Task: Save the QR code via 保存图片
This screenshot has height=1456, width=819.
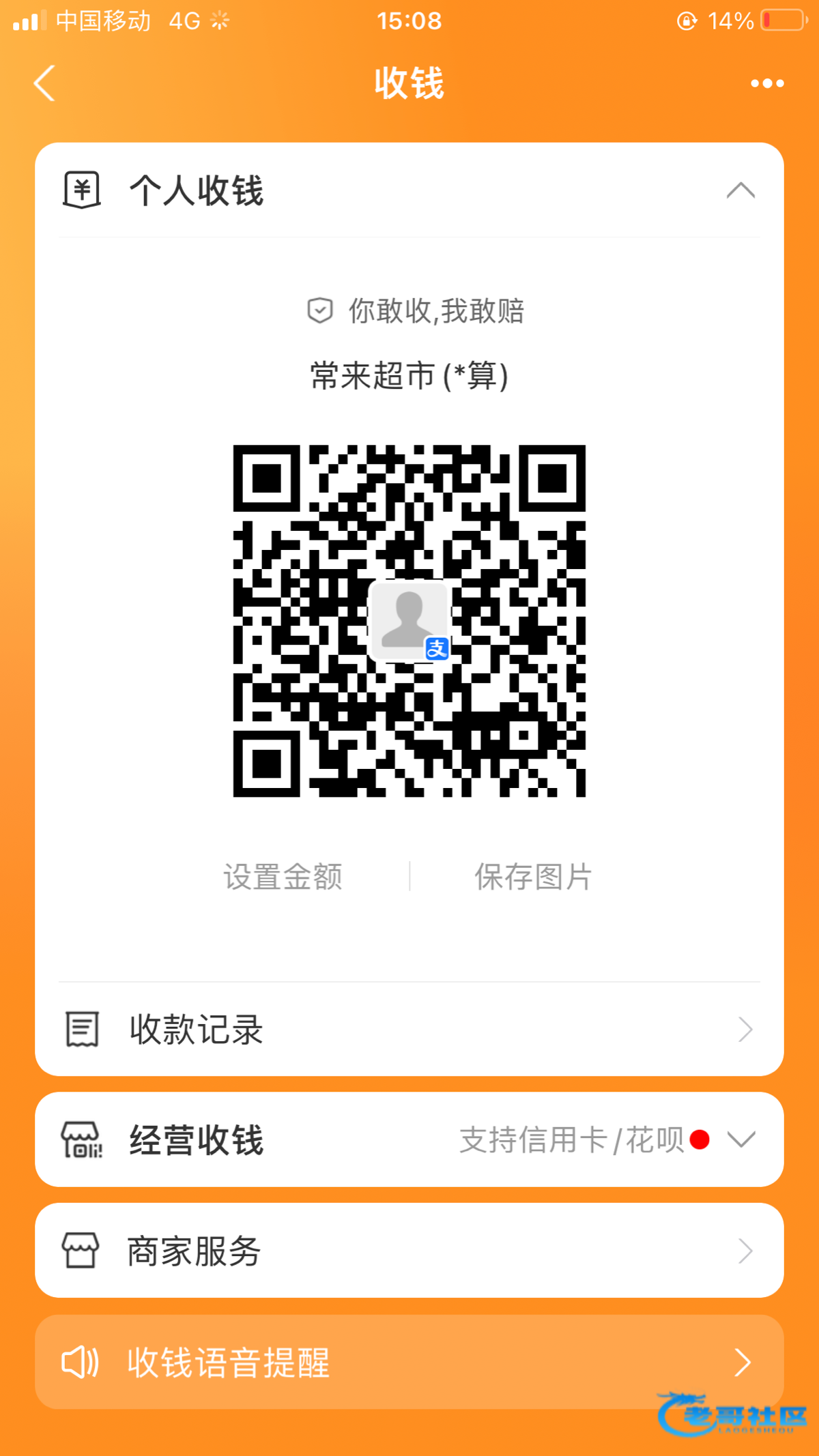Action: coord(533,877)
